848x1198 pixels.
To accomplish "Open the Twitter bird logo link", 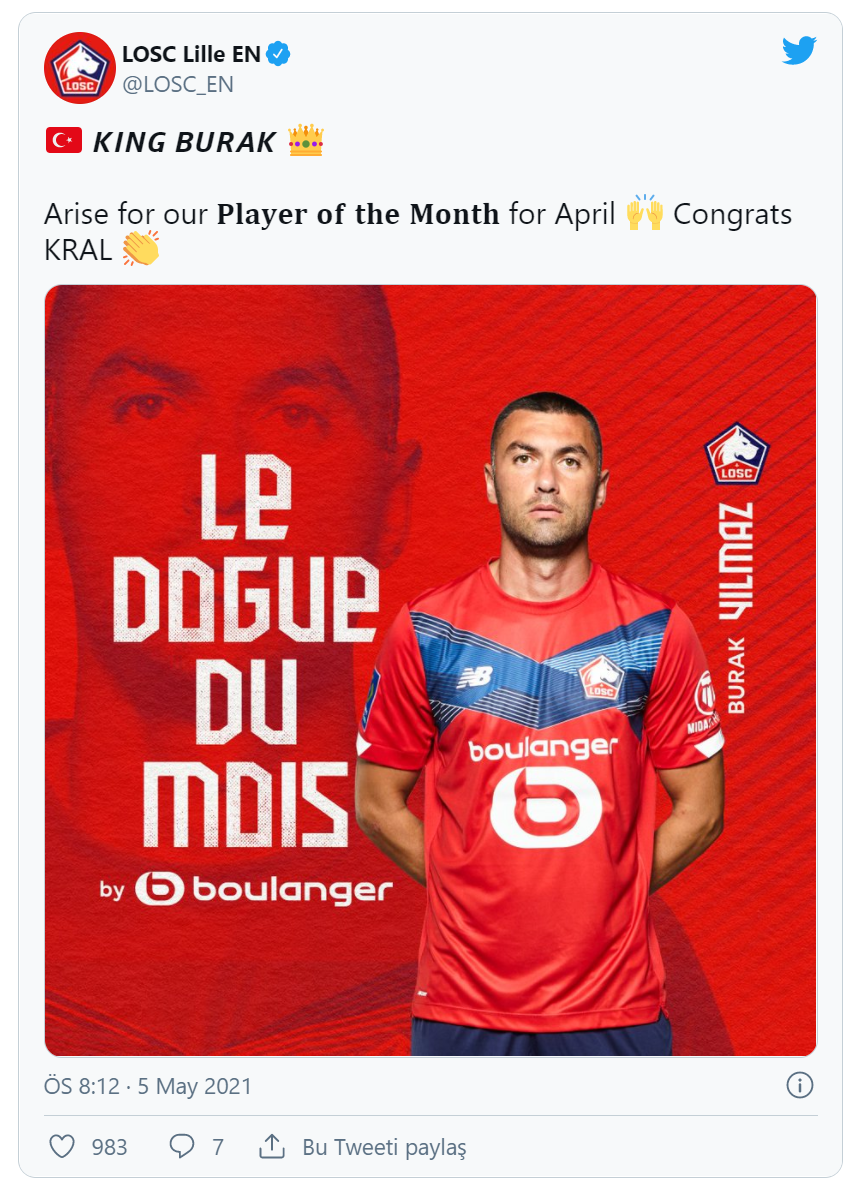I will pos(799,50).
